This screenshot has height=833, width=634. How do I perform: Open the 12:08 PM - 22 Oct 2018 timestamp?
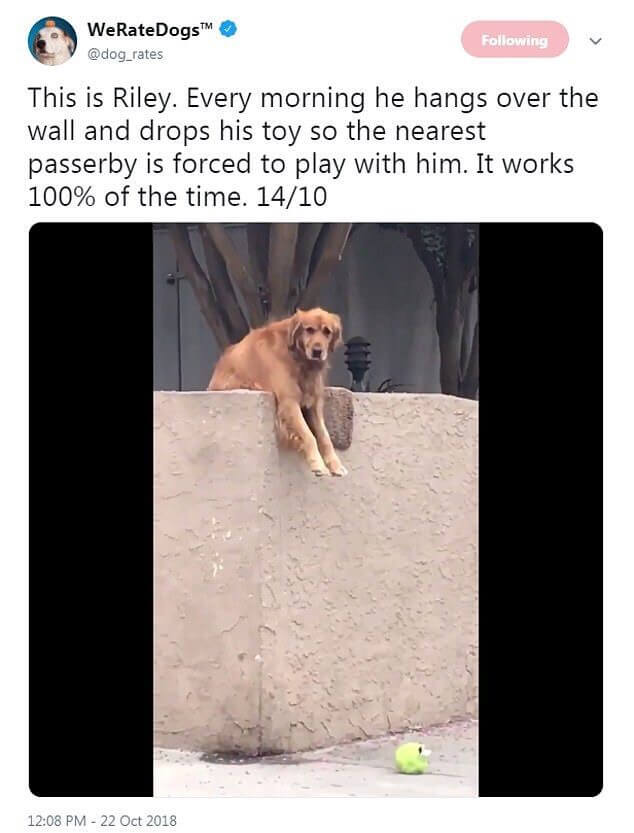[102, 819]
